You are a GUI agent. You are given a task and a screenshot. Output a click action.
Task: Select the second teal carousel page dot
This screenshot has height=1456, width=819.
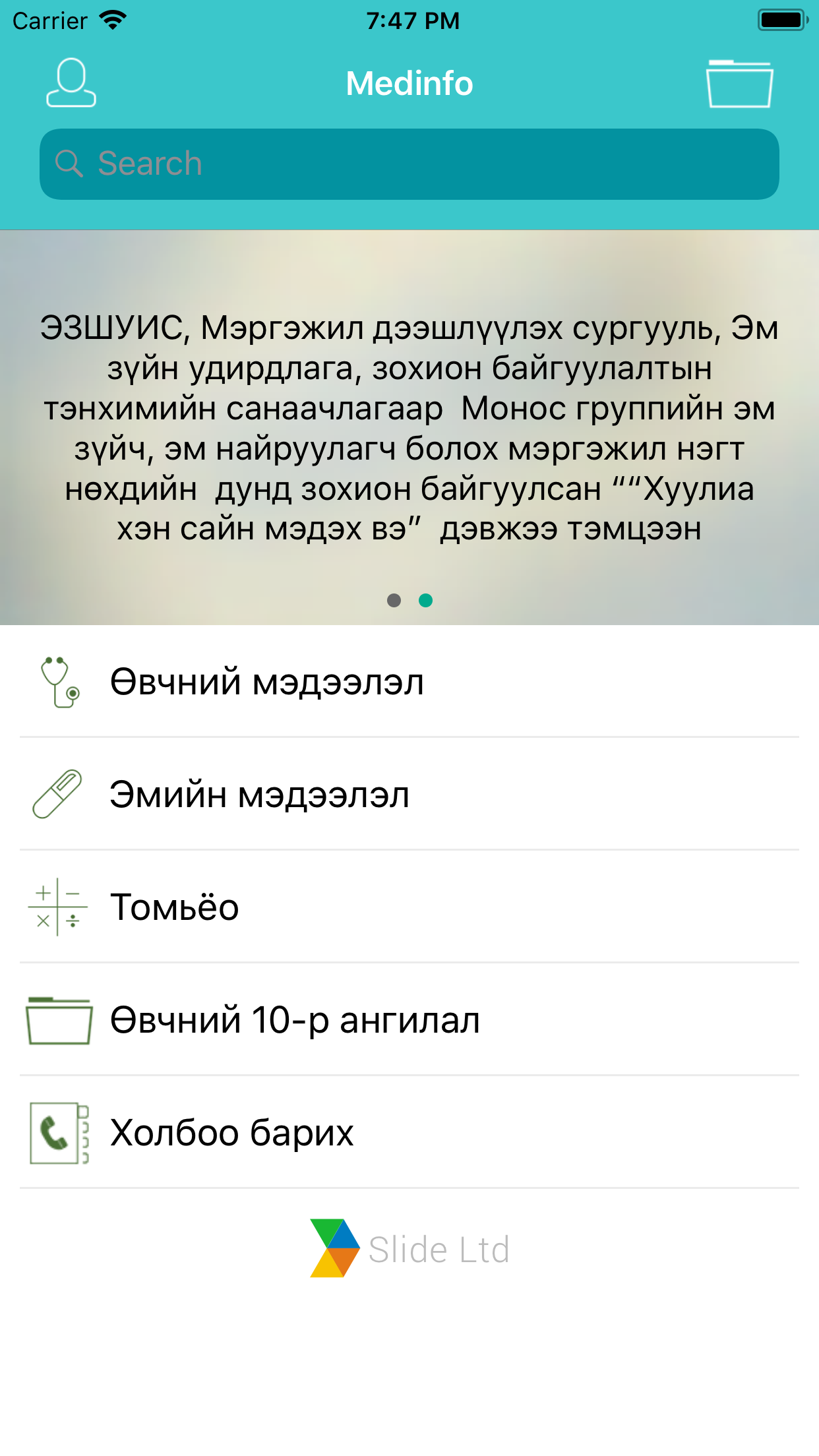point(425,601)
